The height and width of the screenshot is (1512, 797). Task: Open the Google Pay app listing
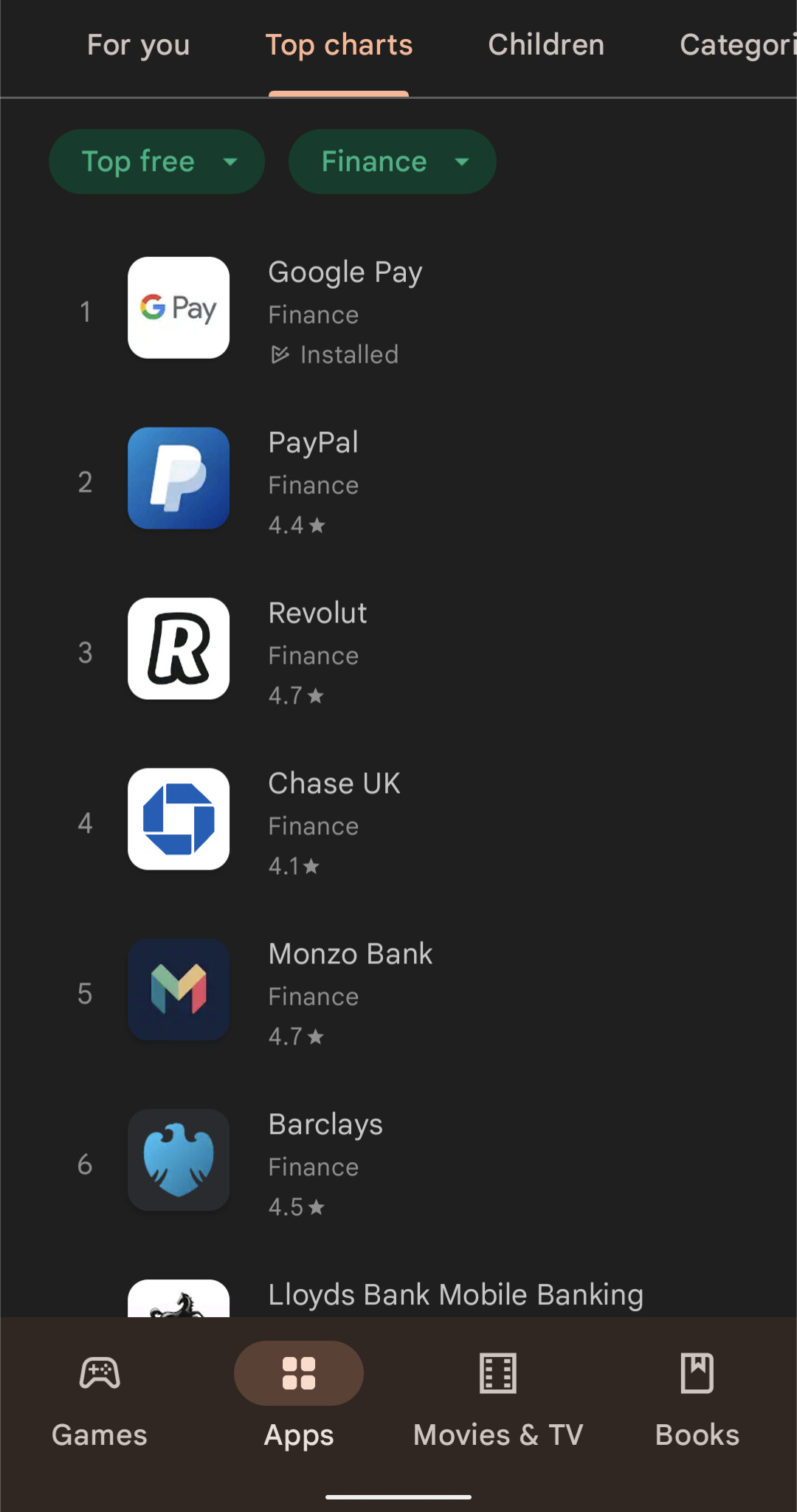tap(398, 312)
